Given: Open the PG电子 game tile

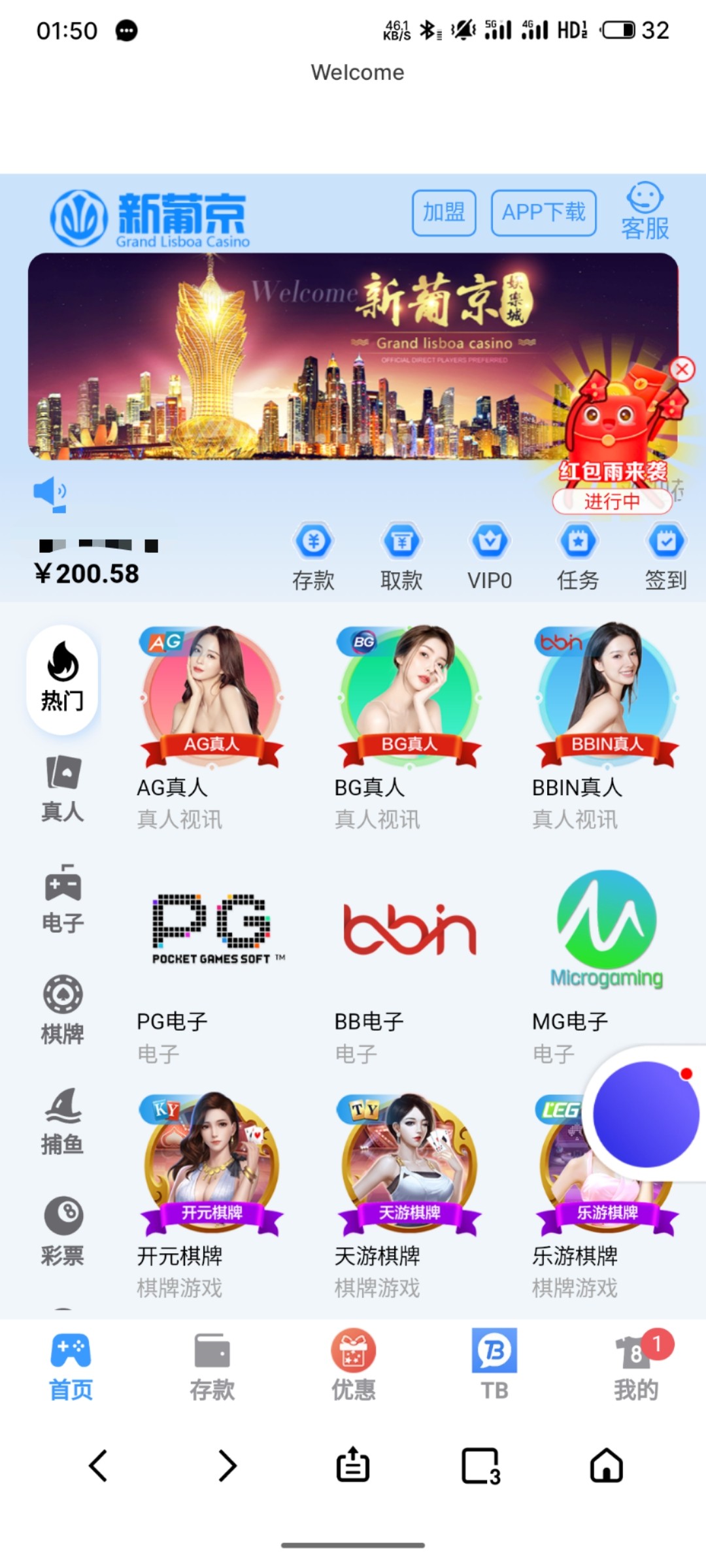Looking at the screenshot, I should (212, 960).
